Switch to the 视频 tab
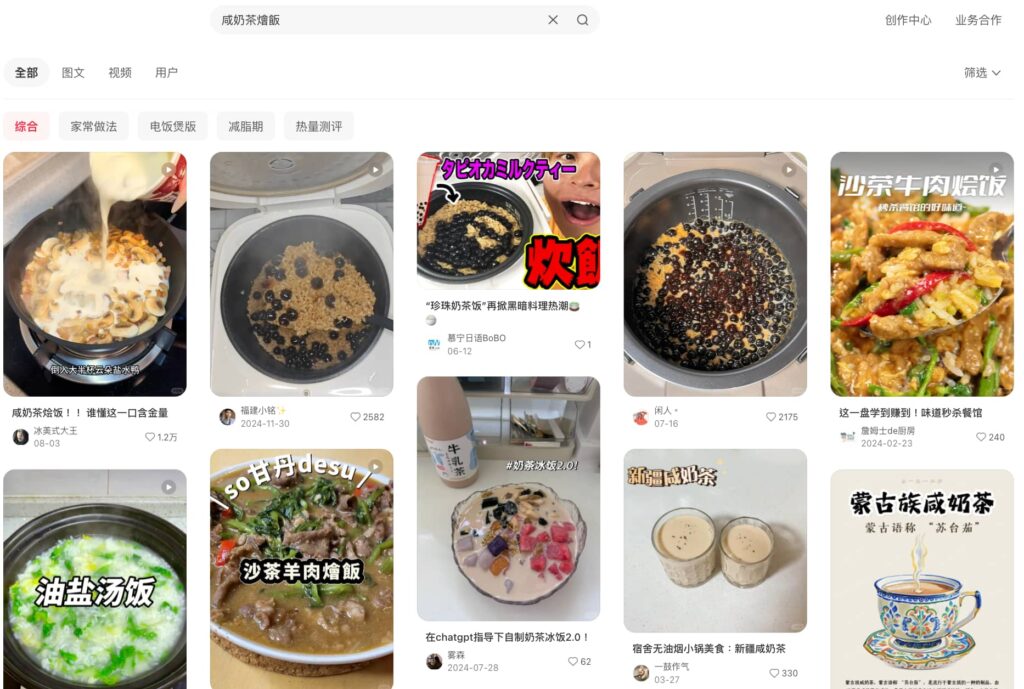The image size is (1024, 689). (x=120, y=73)
